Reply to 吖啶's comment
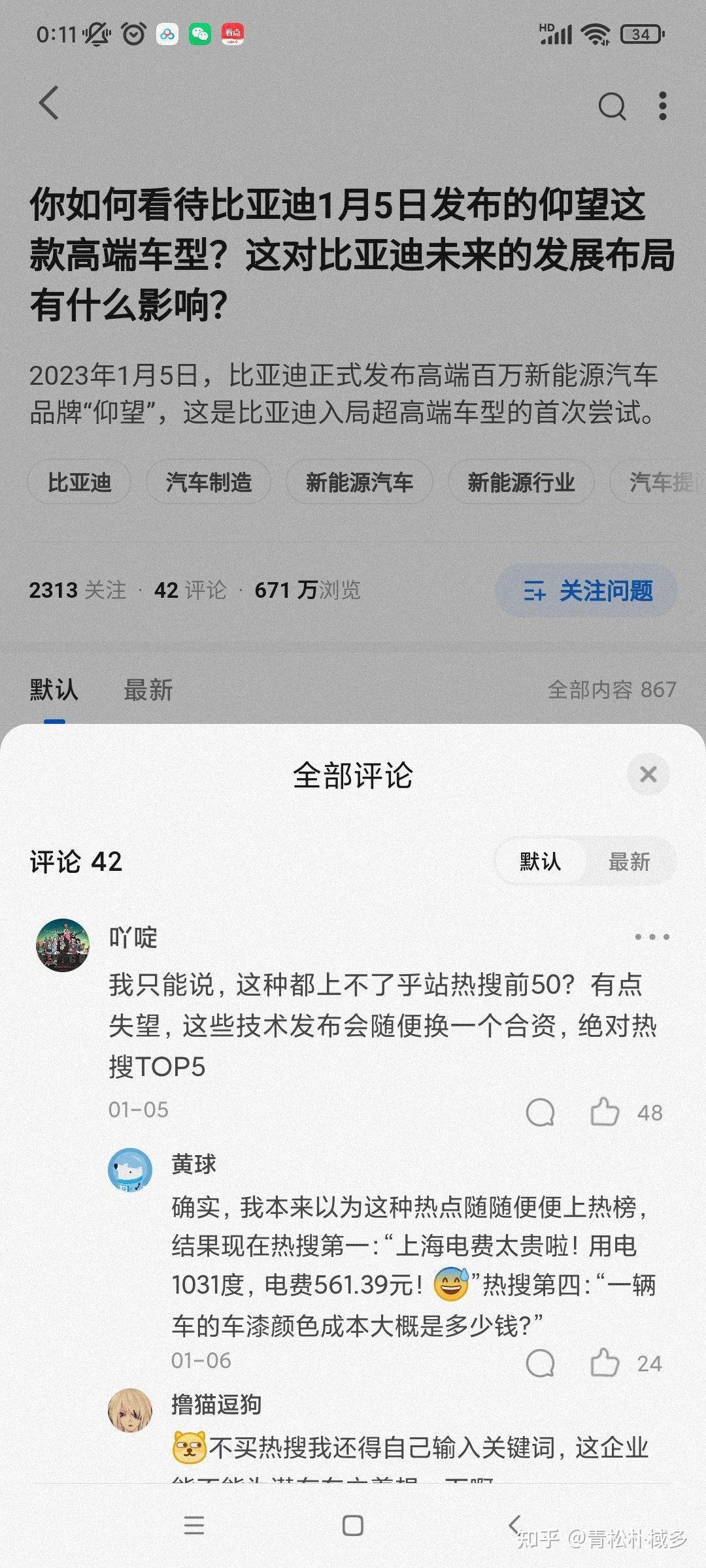Image resolution: width=706 pixels, height=1568 pixels. (540, 1112)
